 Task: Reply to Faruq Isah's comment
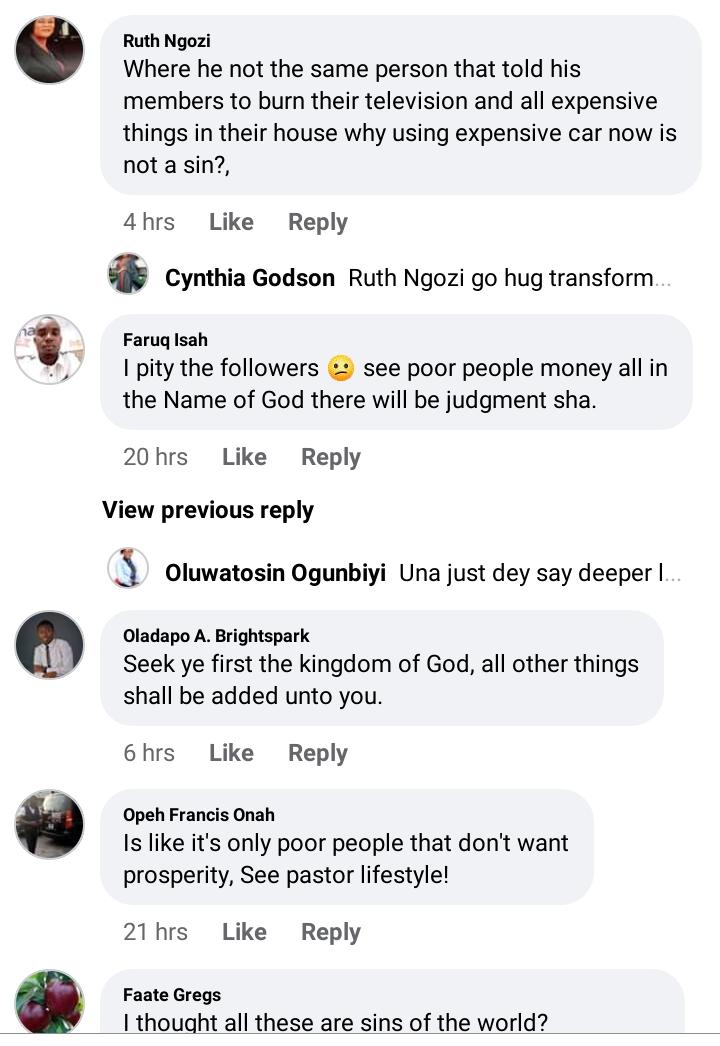coord(330,457)
